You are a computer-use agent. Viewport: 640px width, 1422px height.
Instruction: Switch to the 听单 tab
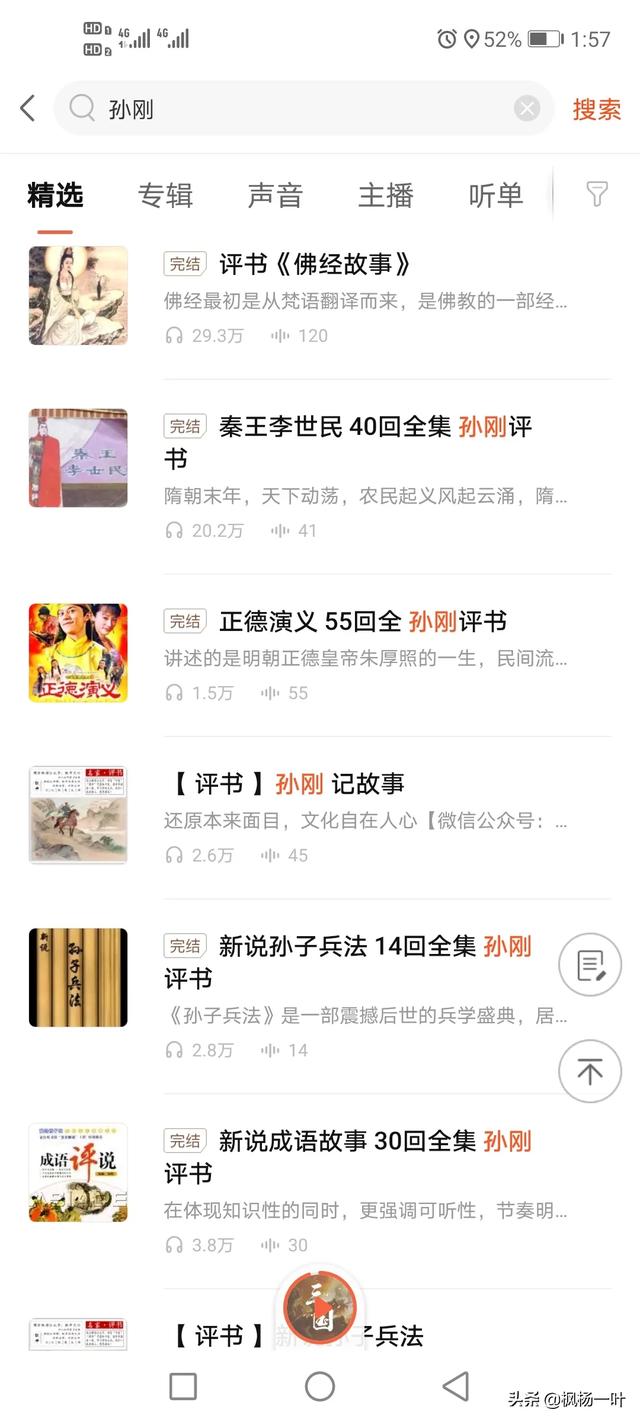coord(496,195)
